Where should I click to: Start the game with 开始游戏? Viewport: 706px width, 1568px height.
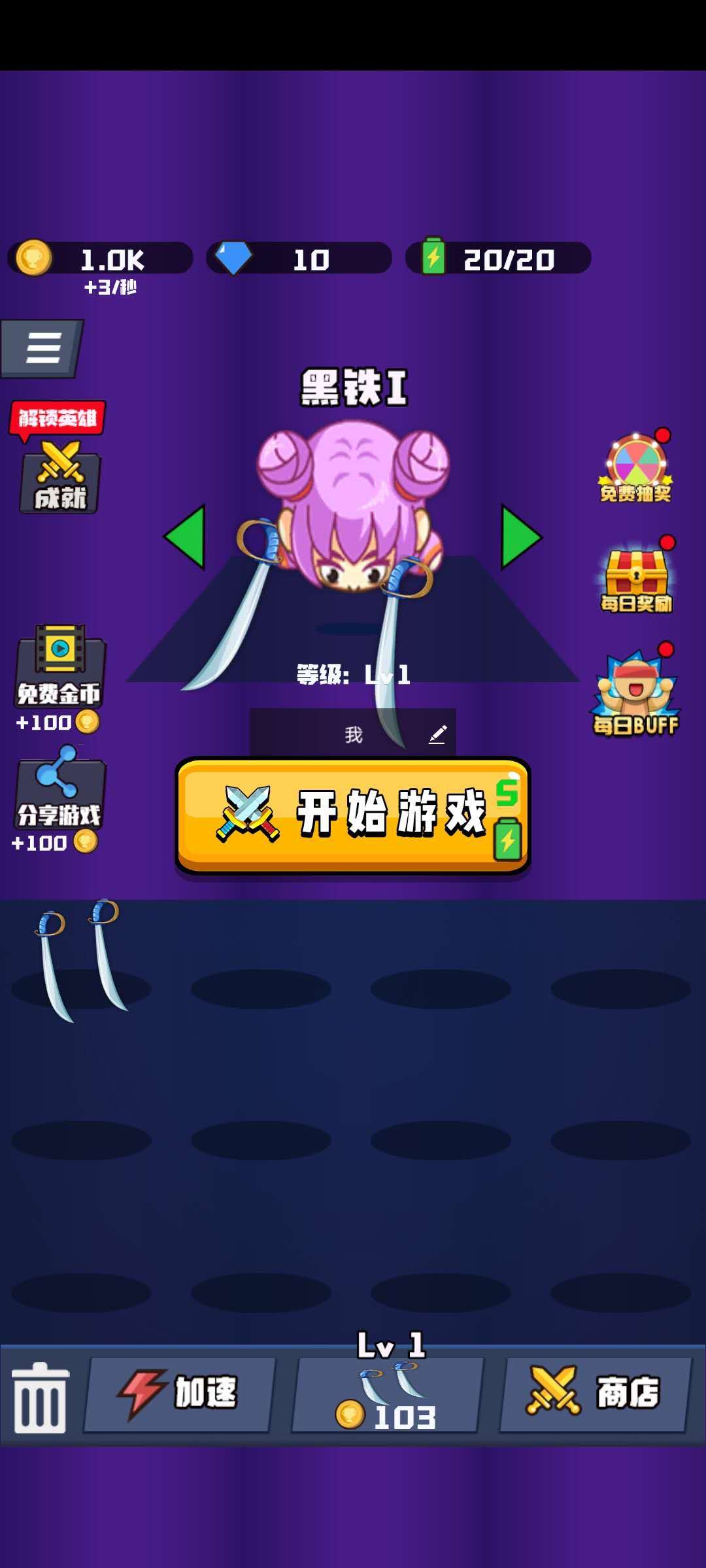(353, 815)
